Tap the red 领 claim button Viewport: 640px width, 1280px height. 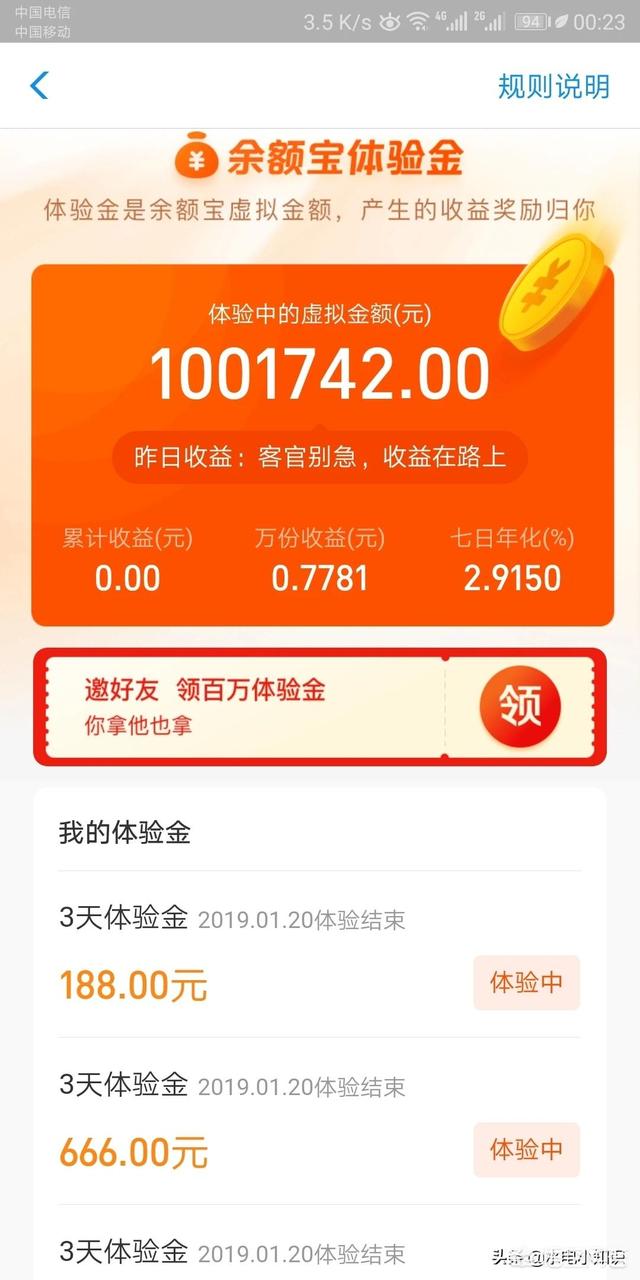pyautogui.click(x=519, y=706)
